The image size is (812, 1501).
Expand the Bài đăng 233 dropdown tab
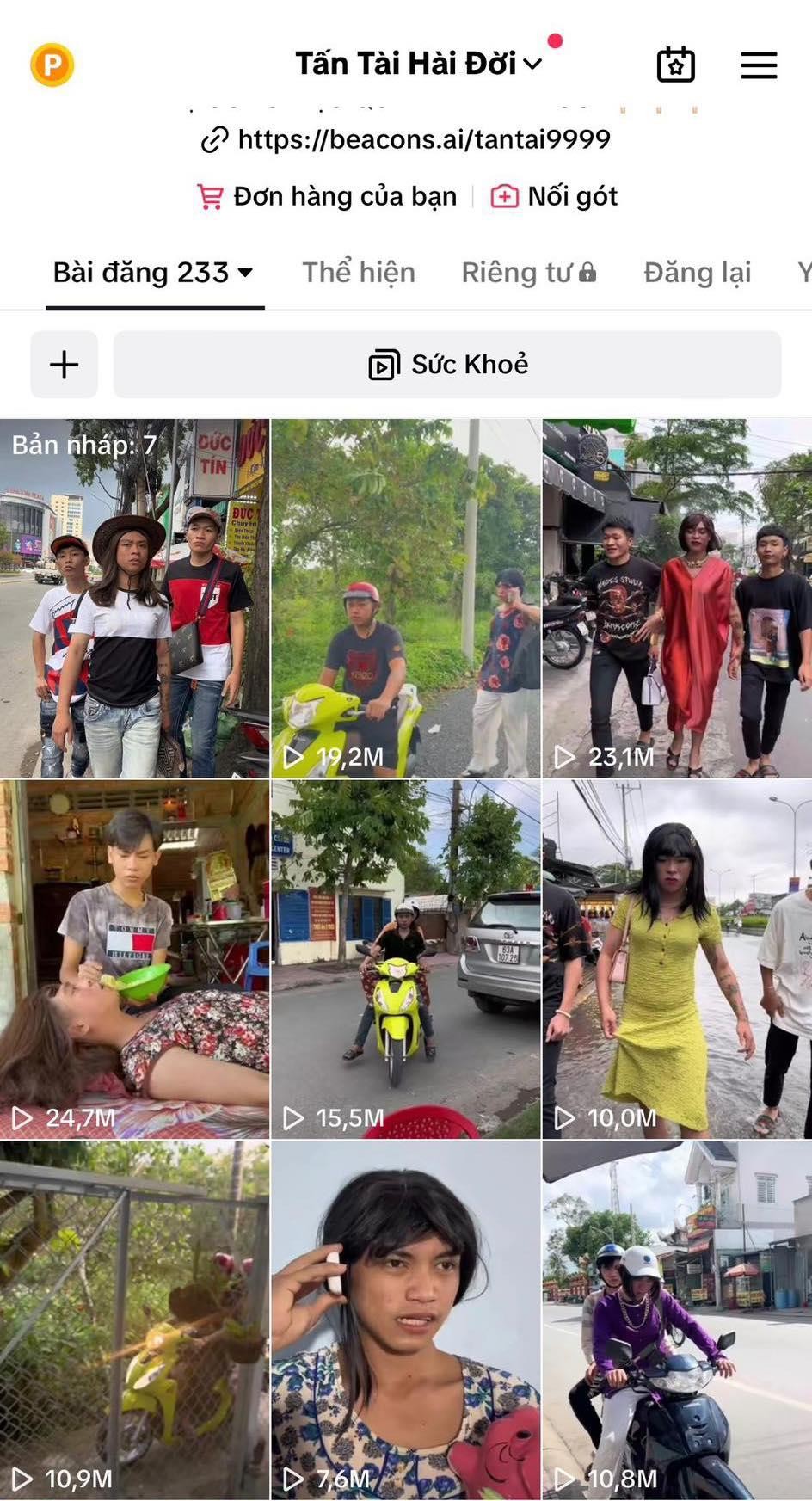(x=154, y=273)
